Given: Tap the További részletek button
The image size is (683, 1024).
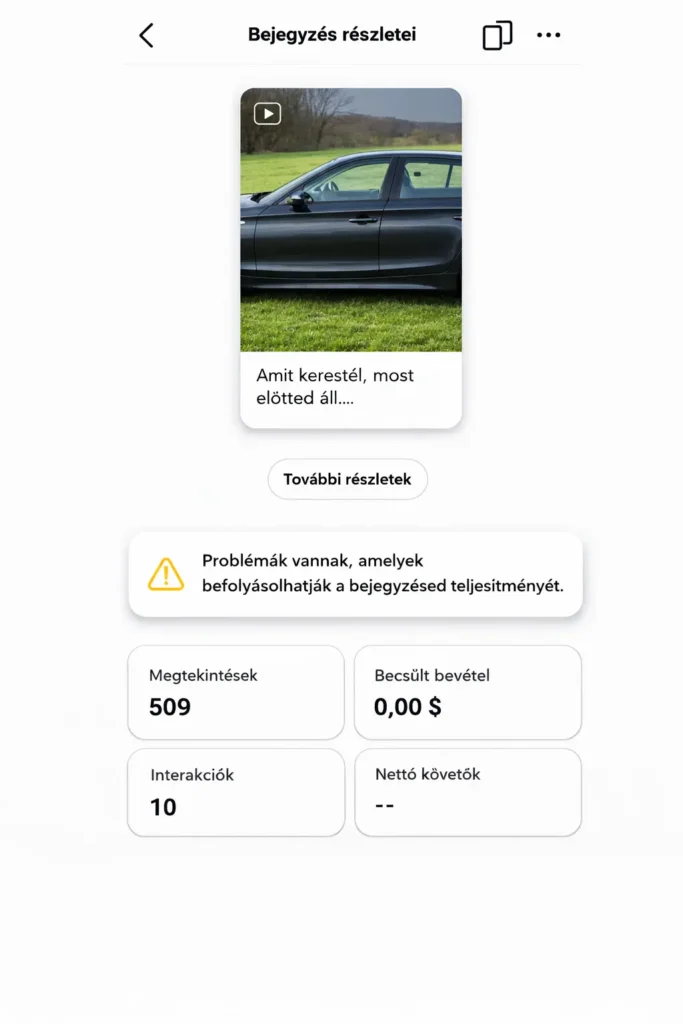Looking at the screenshot, I should (x=347, y=479).
